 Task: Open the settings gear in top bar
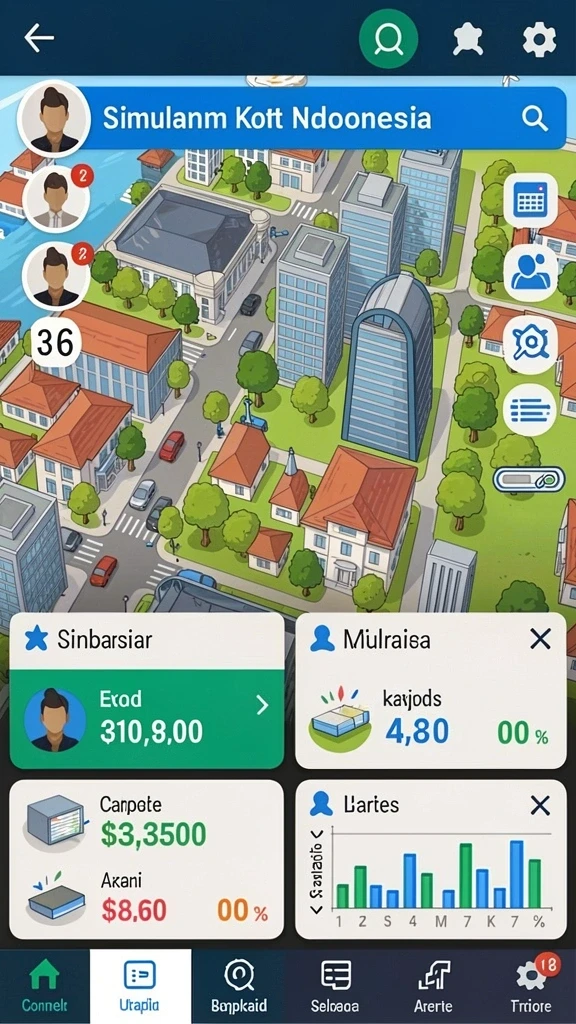[539, 40]
